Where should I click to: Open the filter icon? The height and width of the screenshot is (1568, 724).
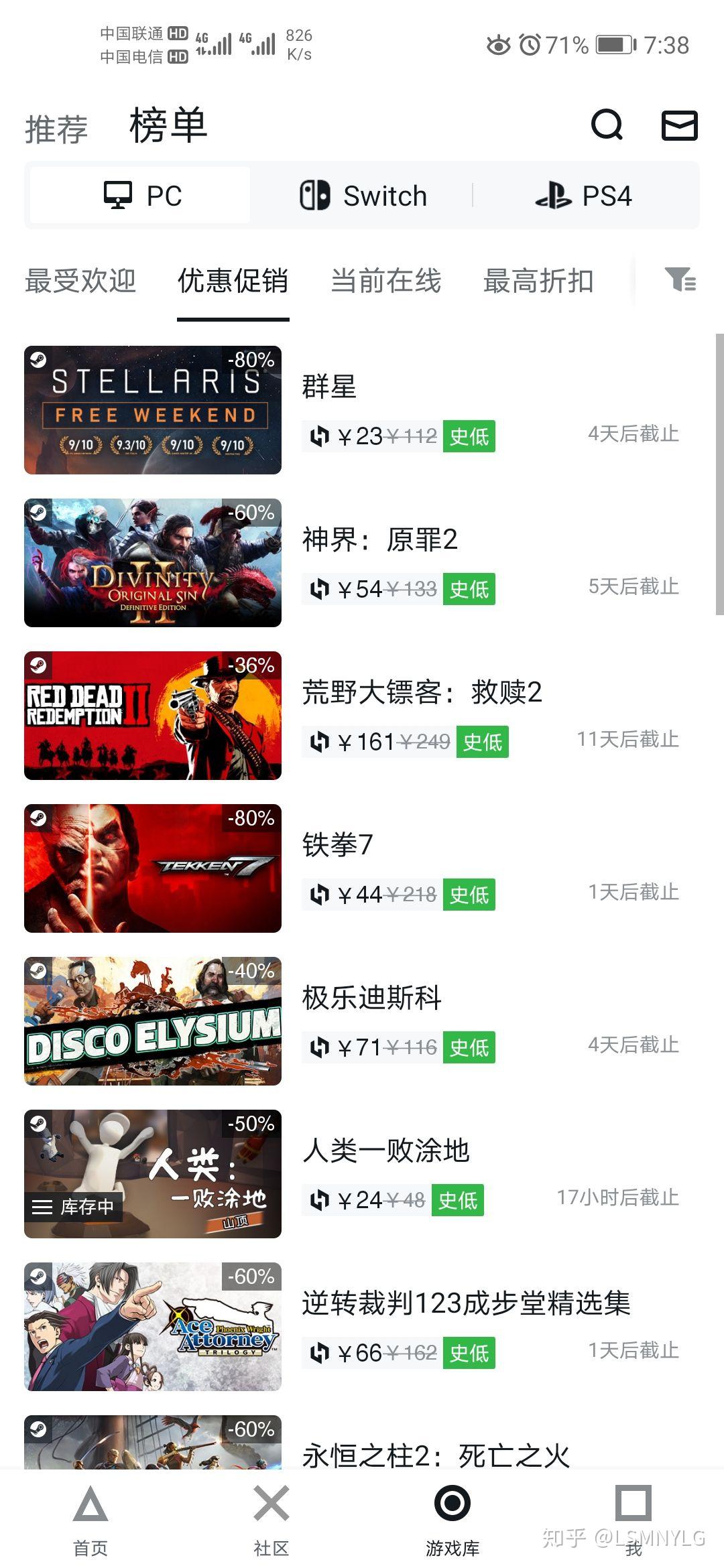[x=680, y=279]
